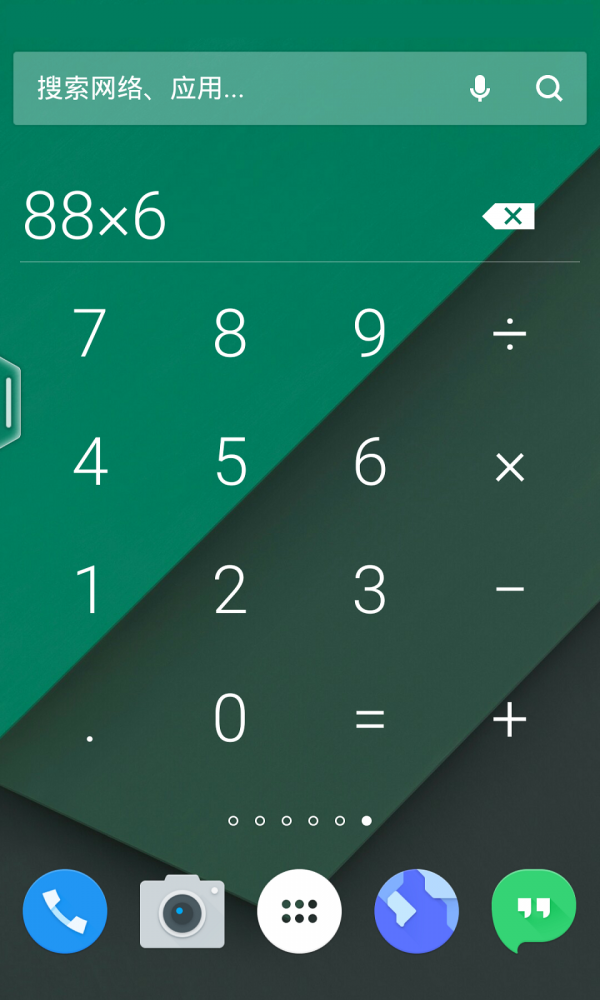
Task: Delete the last digit with backspace
Action: (509, 216)
